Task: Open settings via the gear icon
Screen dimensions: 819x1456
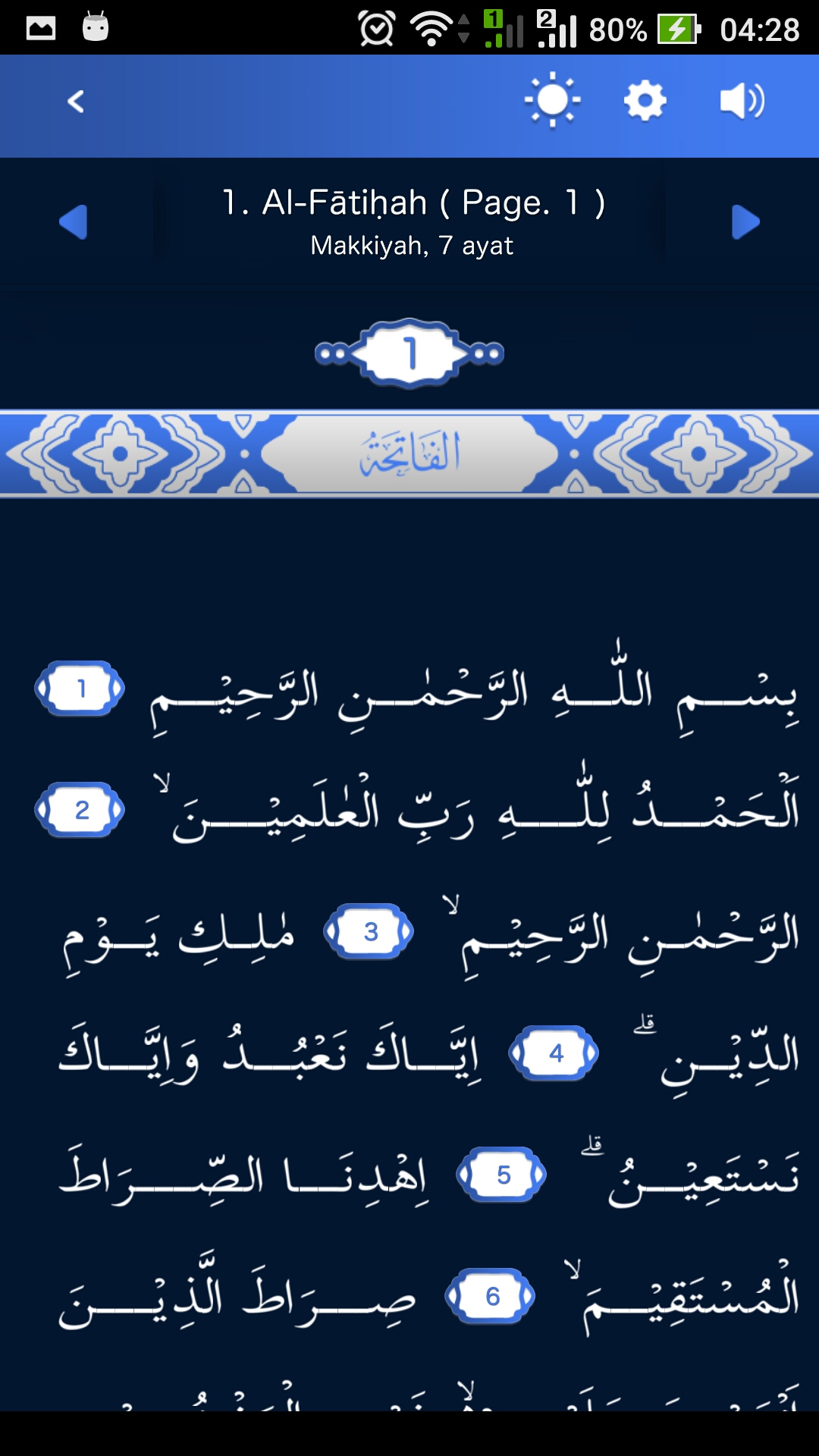Action: pos(645,101)
